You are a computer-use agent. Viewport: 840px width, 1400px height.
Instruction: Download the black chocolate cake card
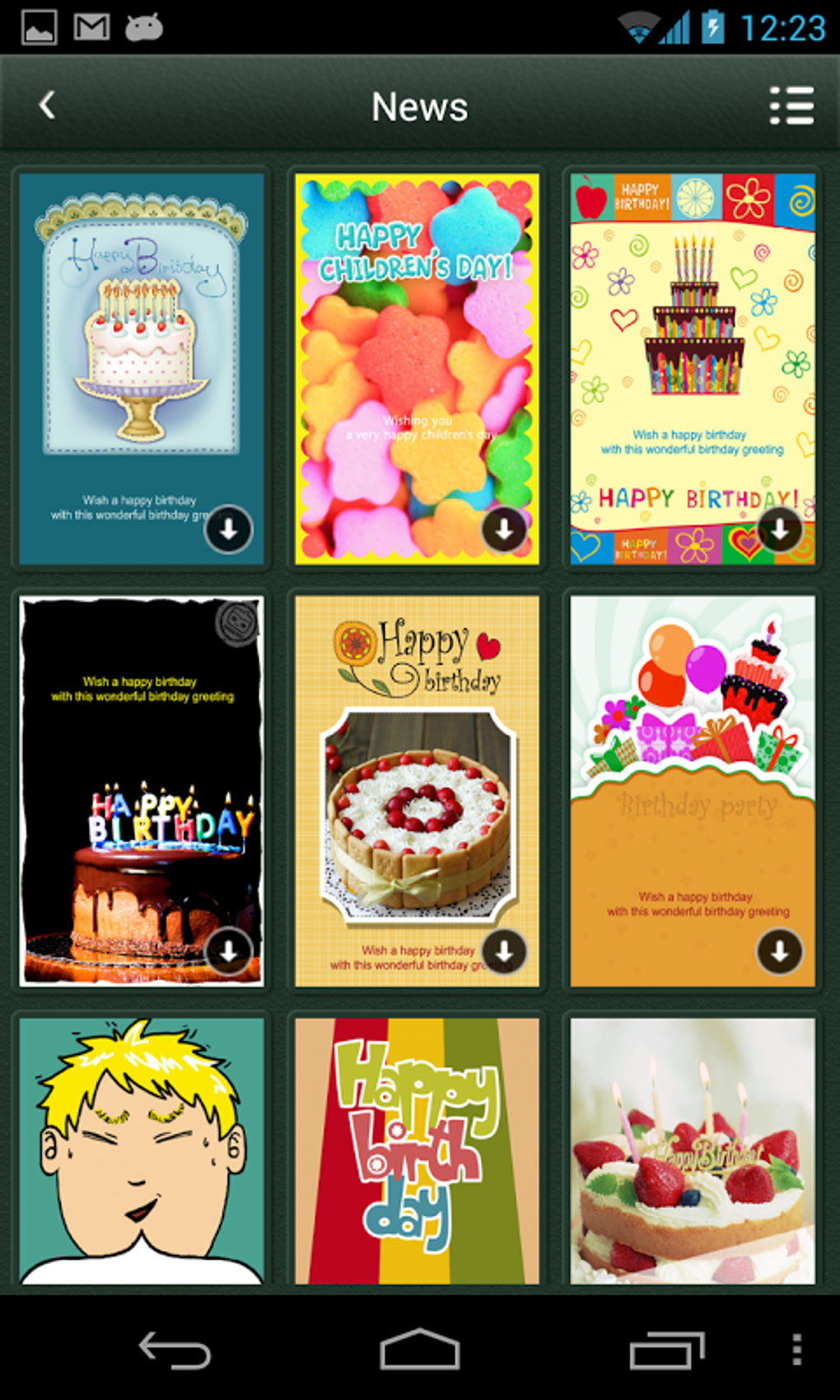pos(228,951)
